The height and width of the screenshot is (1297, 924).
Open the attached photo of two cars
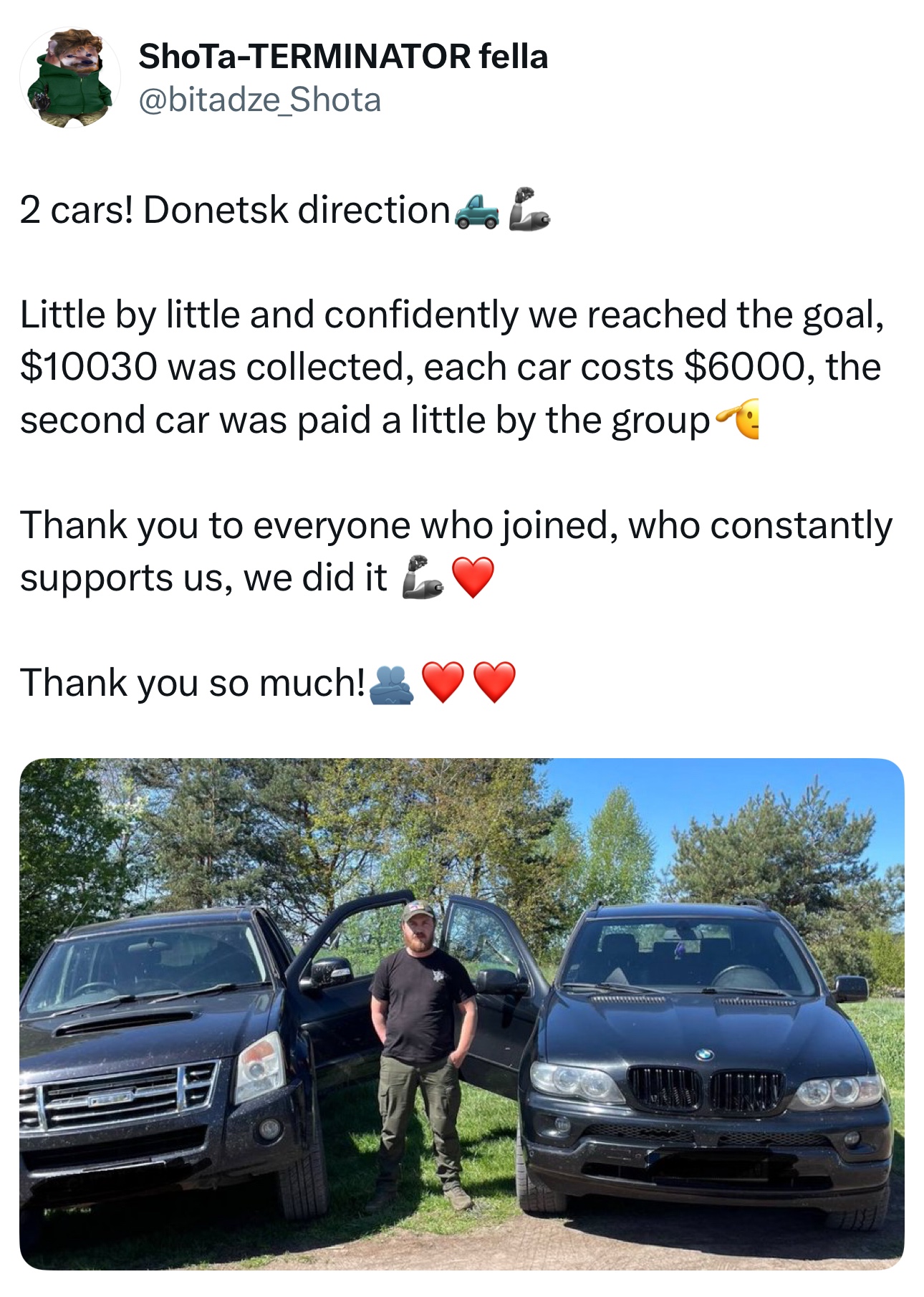[461, 1013]
